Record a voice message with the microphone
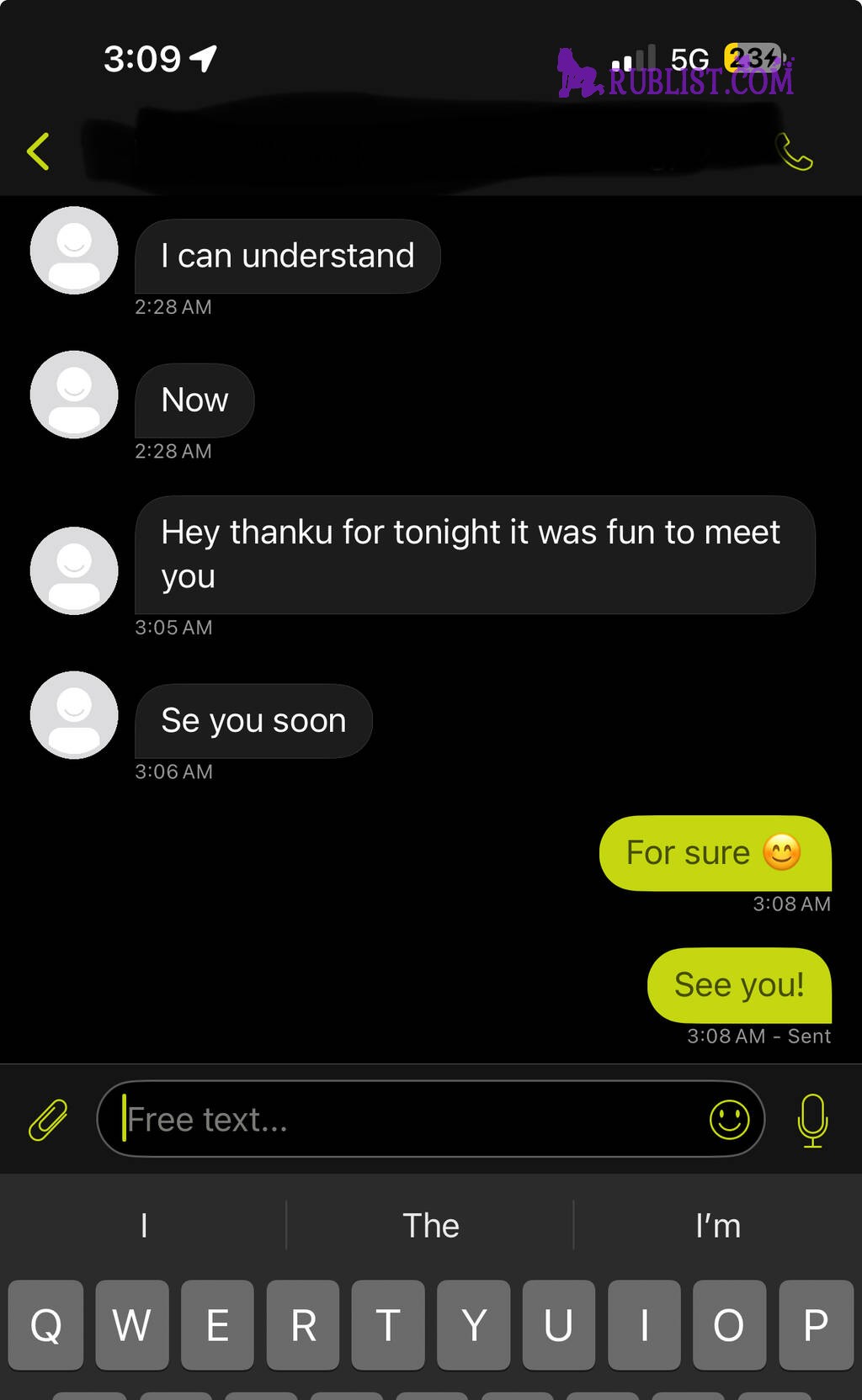 click(x=812, y=1120)
